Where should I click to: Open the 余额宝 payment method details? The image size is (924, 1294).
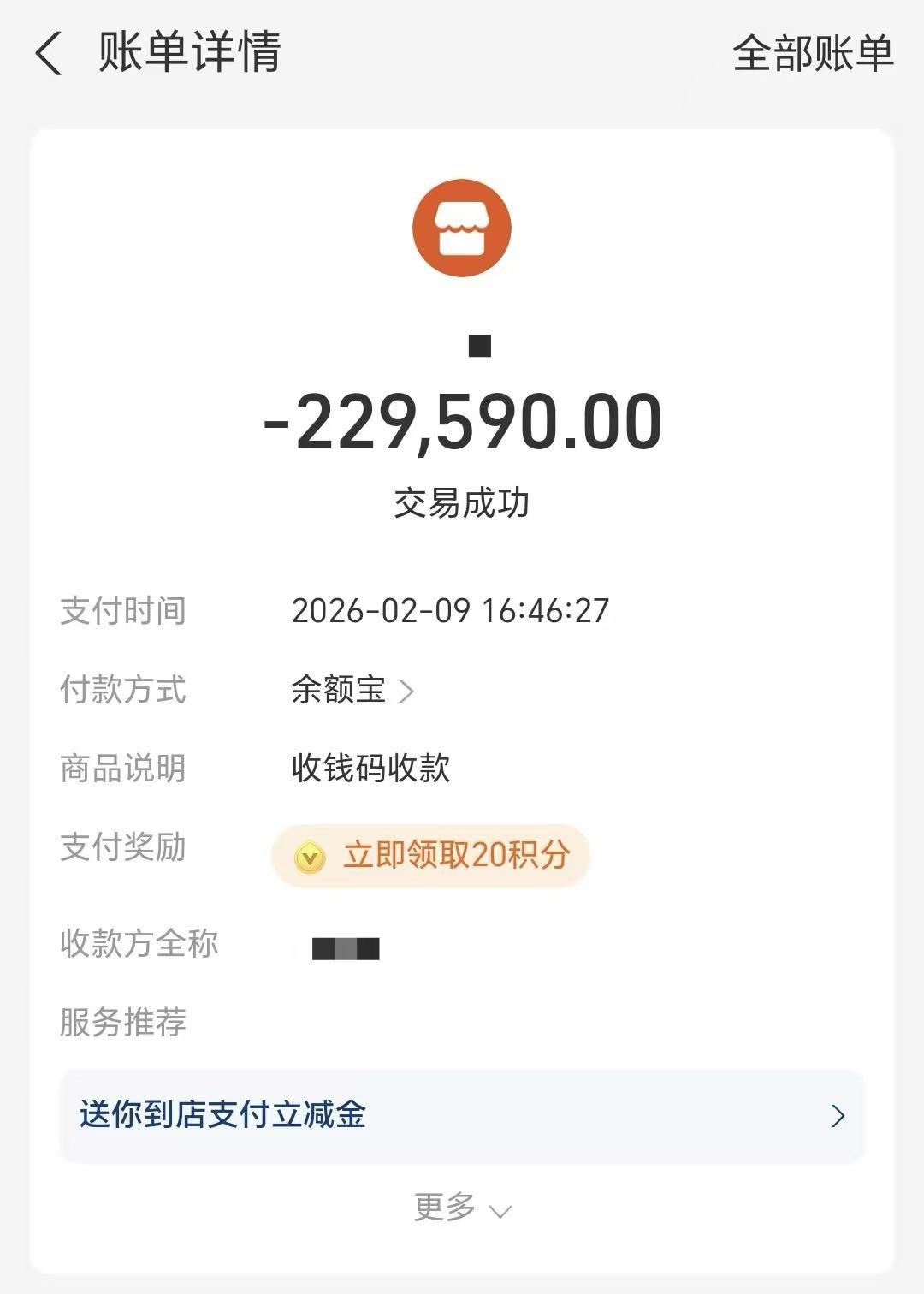pos(352,690)
